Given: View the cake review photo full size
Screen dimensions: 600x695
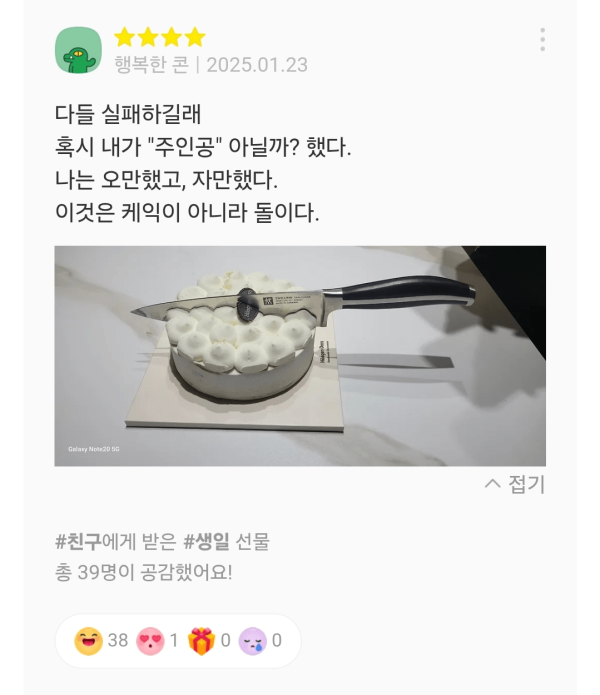Looking at the screenshot, I should (300, 356).
